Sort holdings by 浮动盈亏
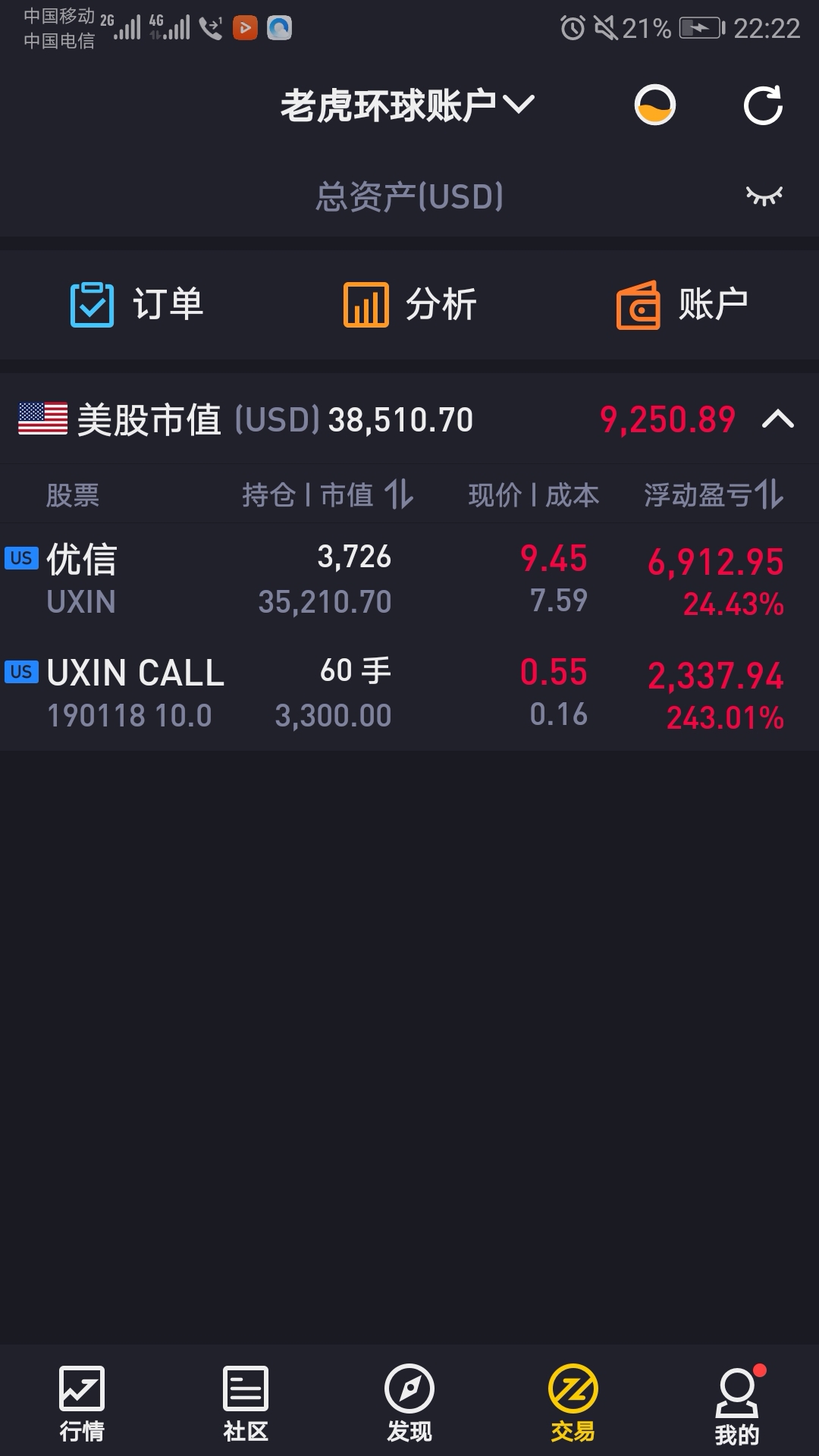Image resolution: width=819 pixels, height=1456 pixels. click(x=713, y=495)
